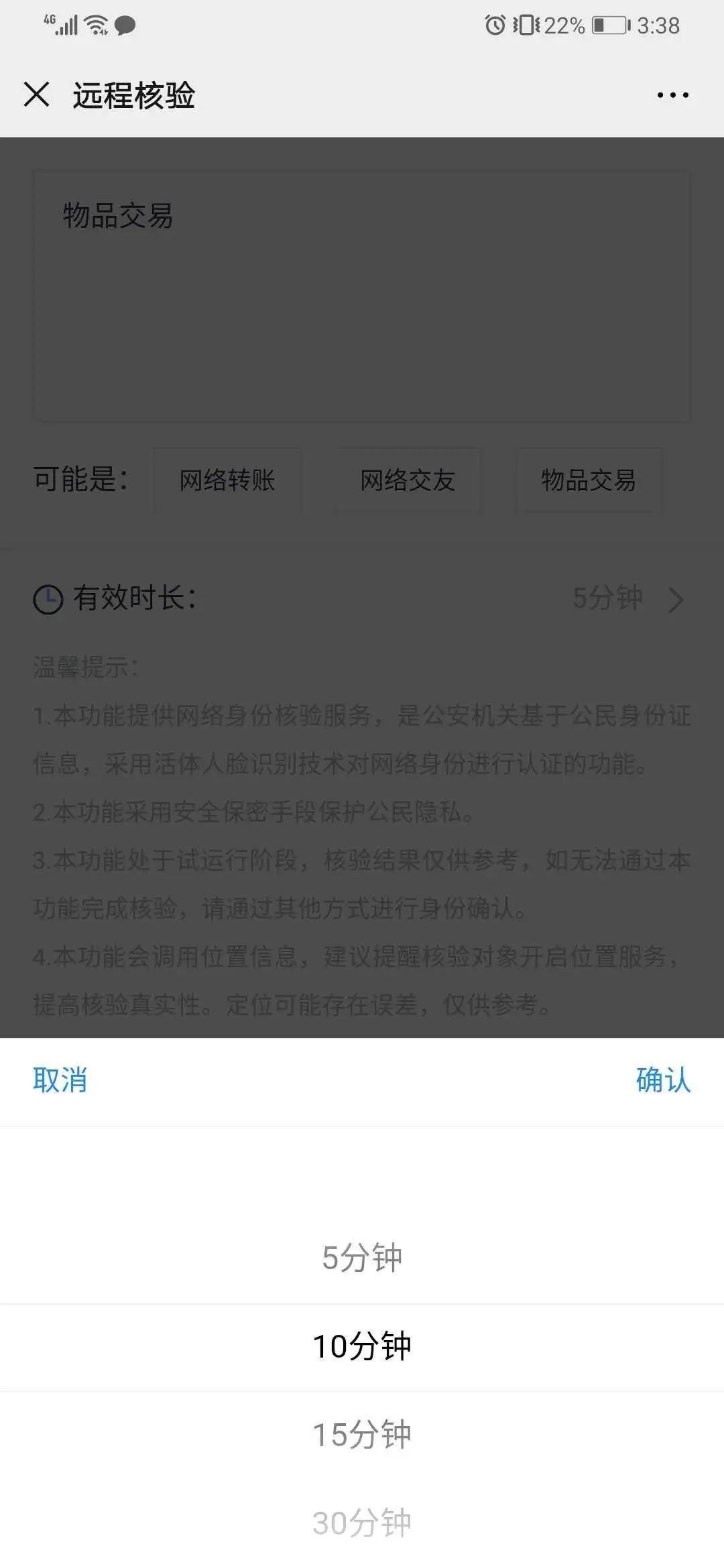Close the 远程核验 page
This screenshot has height=1568, width=724.
36,94
